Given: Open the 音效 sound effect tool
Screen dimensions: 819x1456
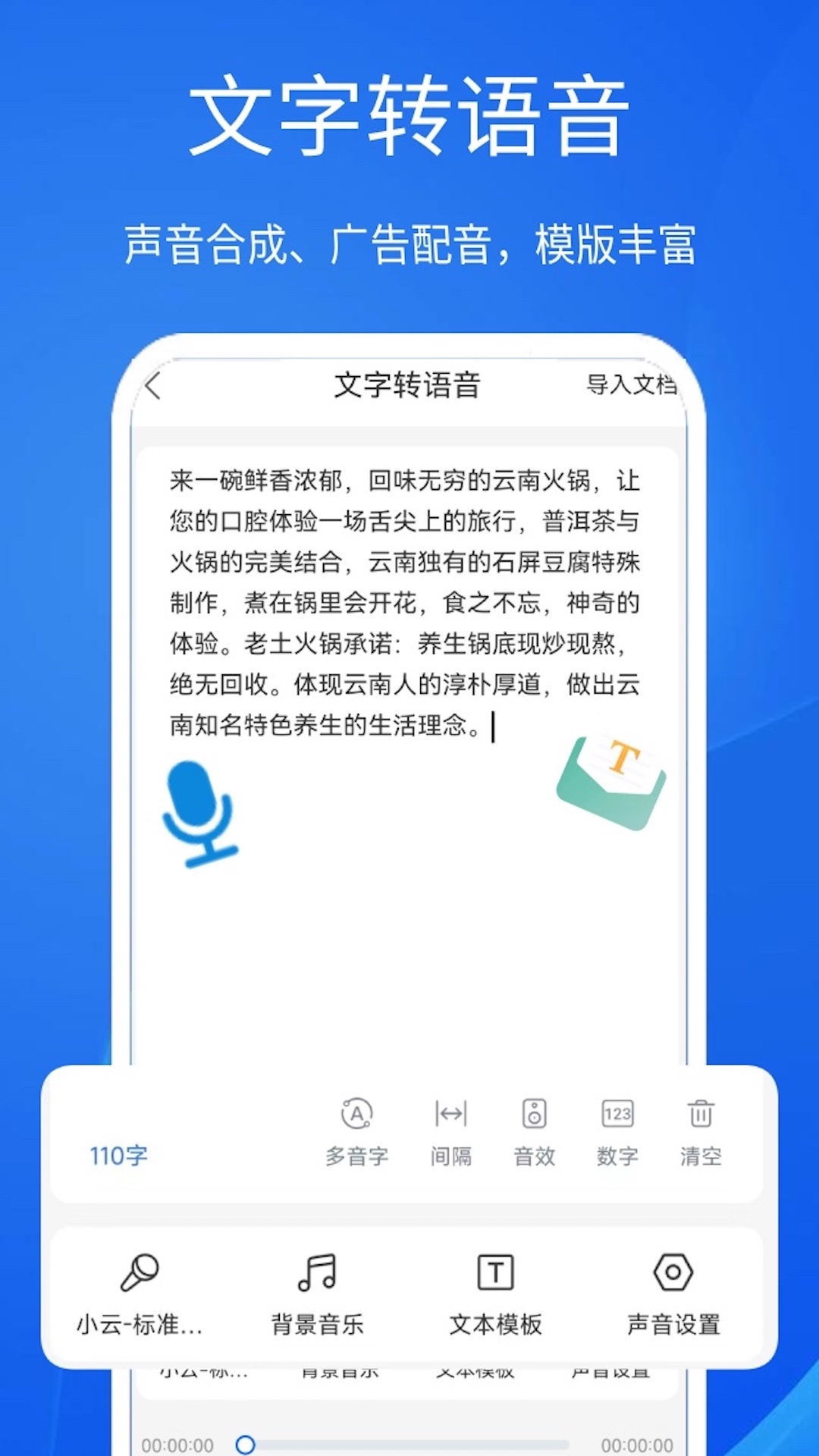Looking at the screenshot, I should click(533, 1130).
